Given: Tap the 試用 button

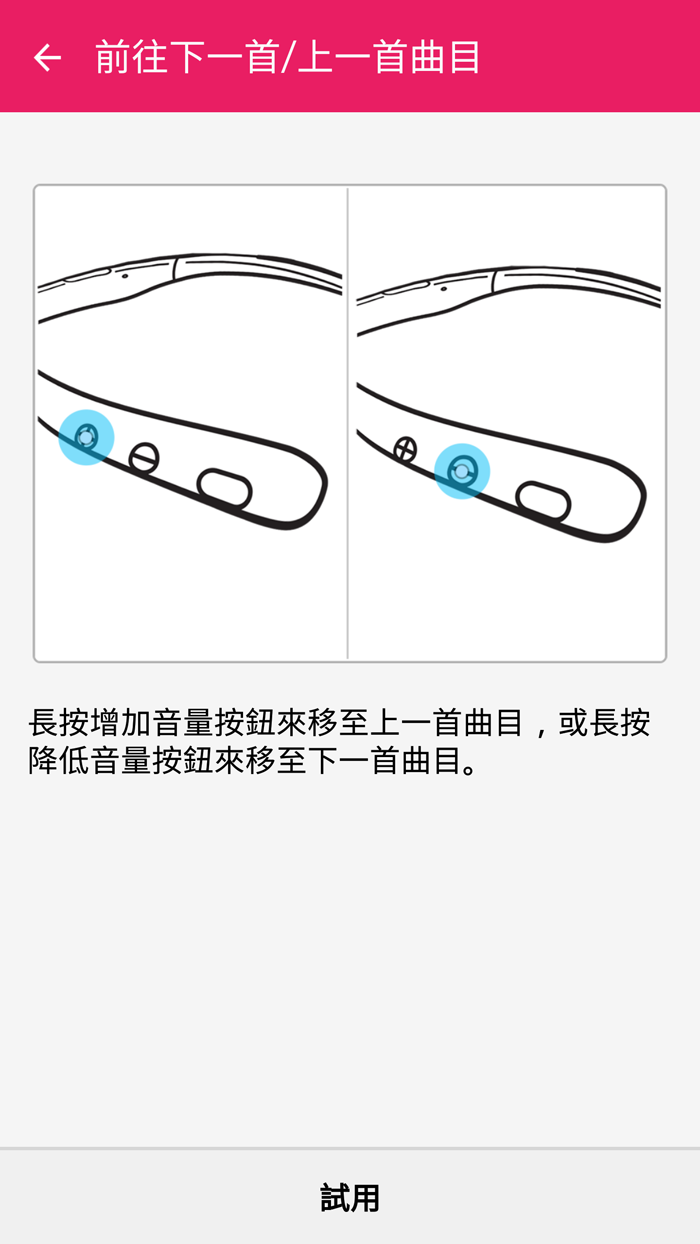Looking at the screenshot, I should (x=350, y=1197).
